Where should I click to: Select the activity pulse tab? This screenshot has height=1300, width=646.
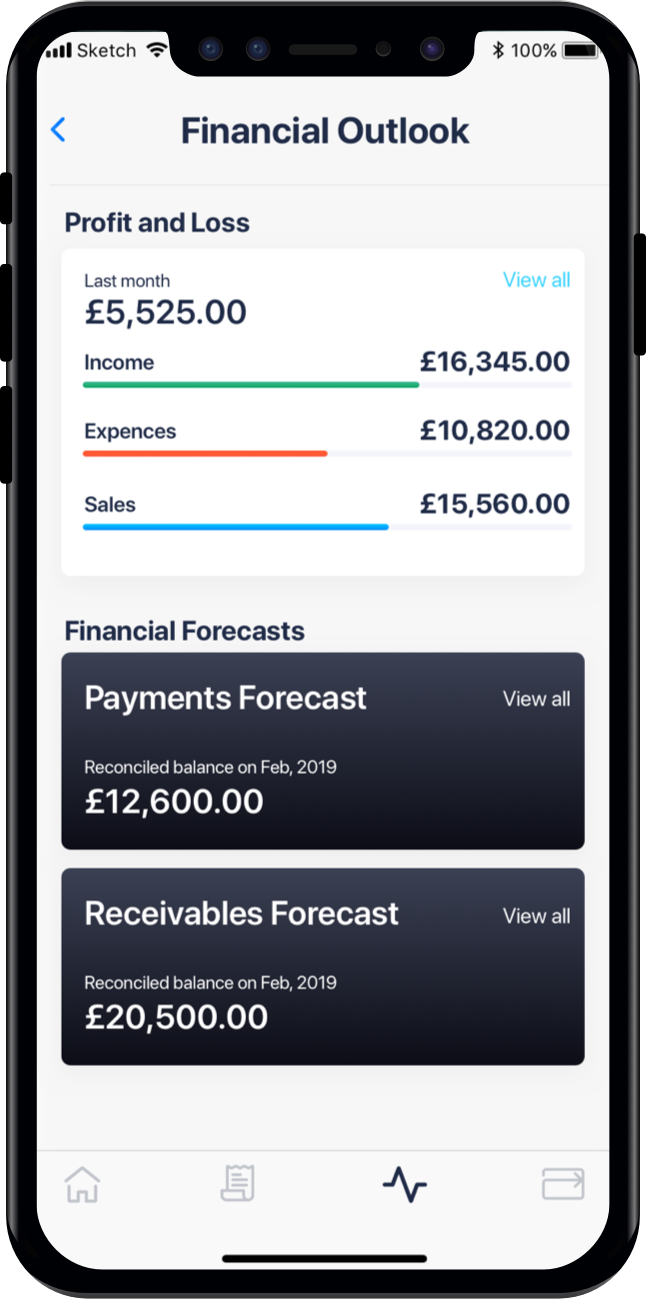[404, 1185]
